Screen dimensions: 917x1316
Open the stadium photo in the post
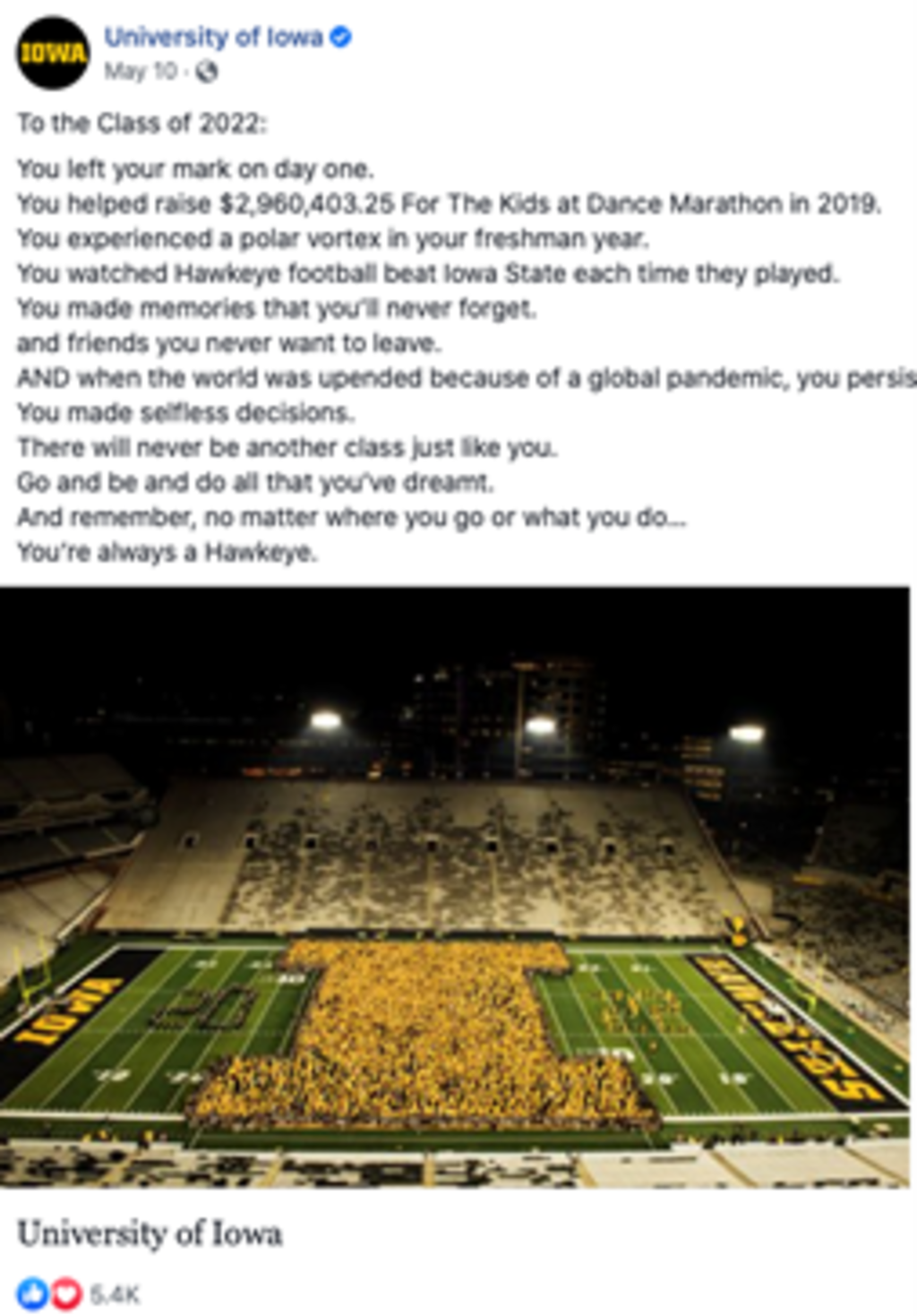(x=455, y=887)
